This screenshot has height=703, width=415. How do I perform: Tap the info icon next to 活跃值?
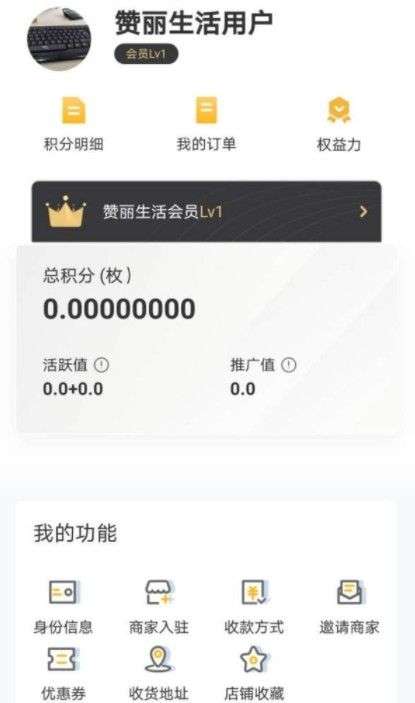pyautogui.click(x=101, y=365)
